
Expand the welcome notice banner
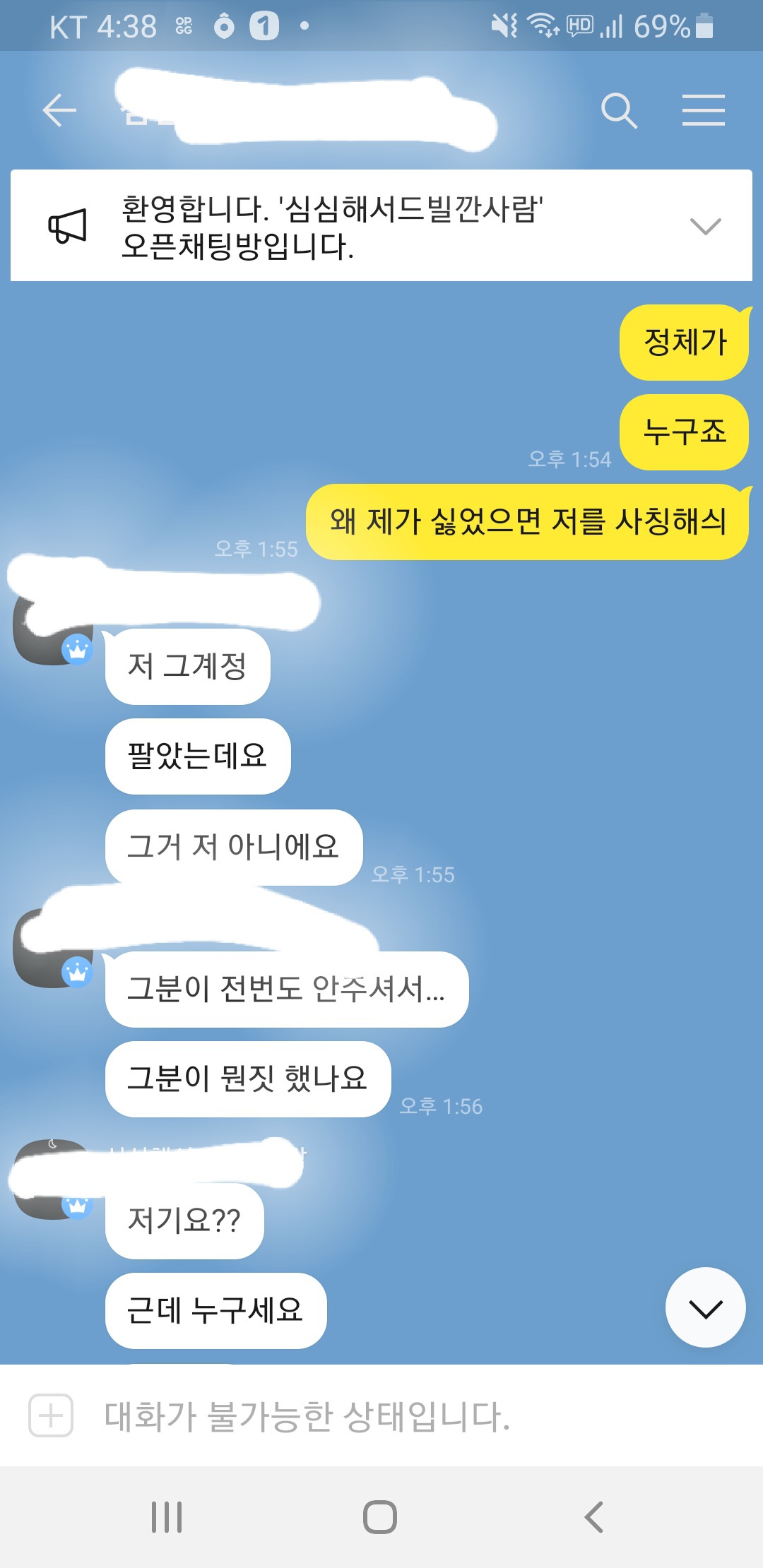(705, 226)
